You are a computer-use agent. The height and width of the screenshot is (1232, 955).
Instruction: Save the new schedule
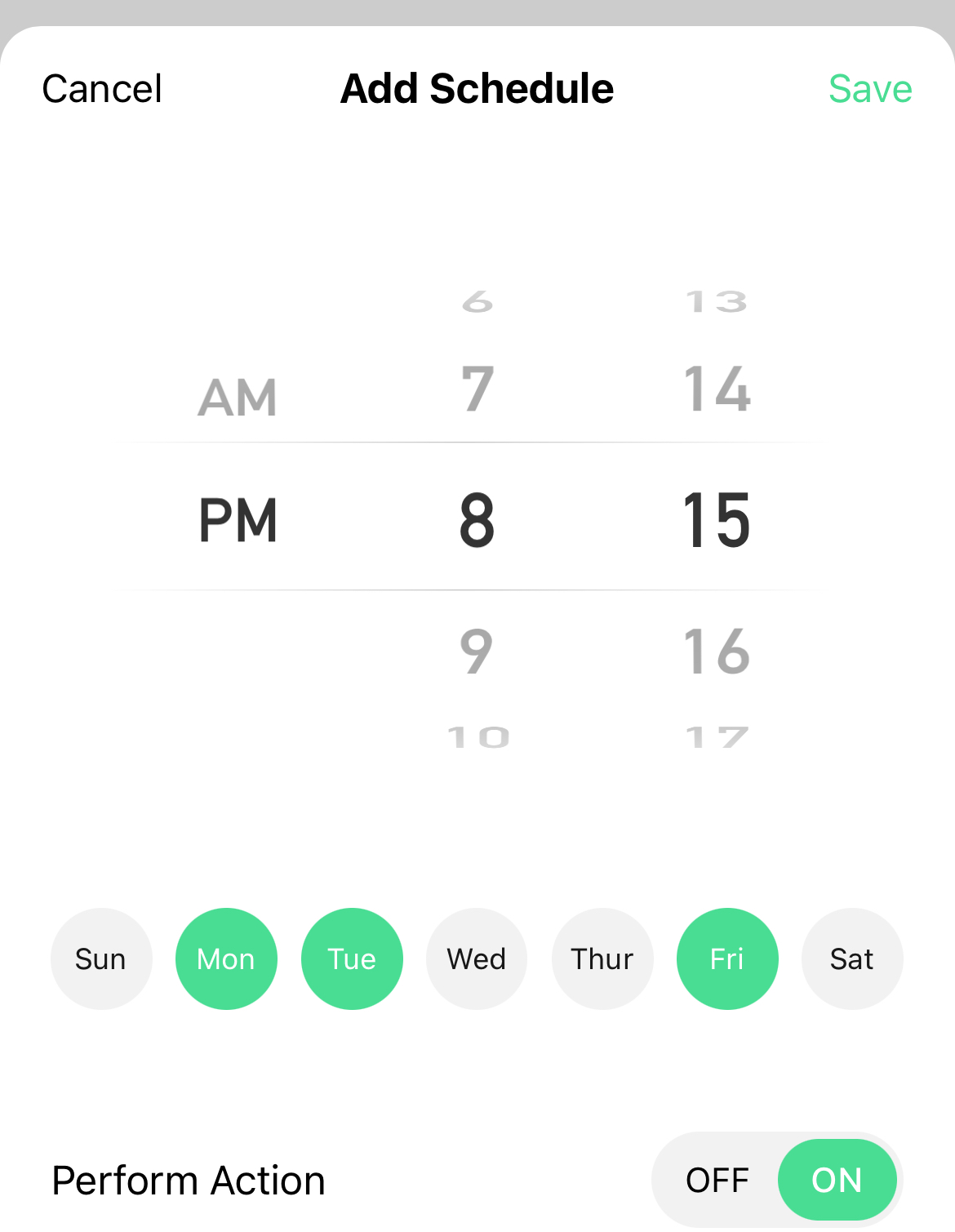click(869, 89)
